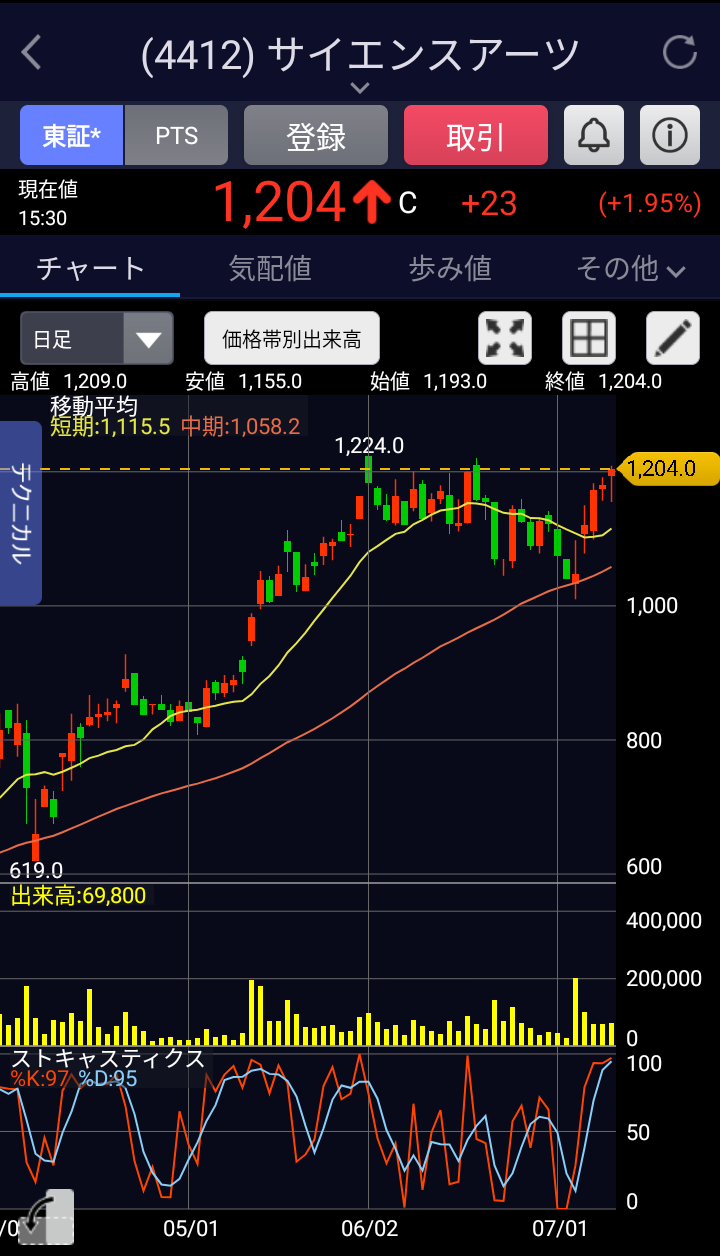Expand the その他 menu
The height and width of the screenshot is (1256, 720).
click(x=630, y=268)
